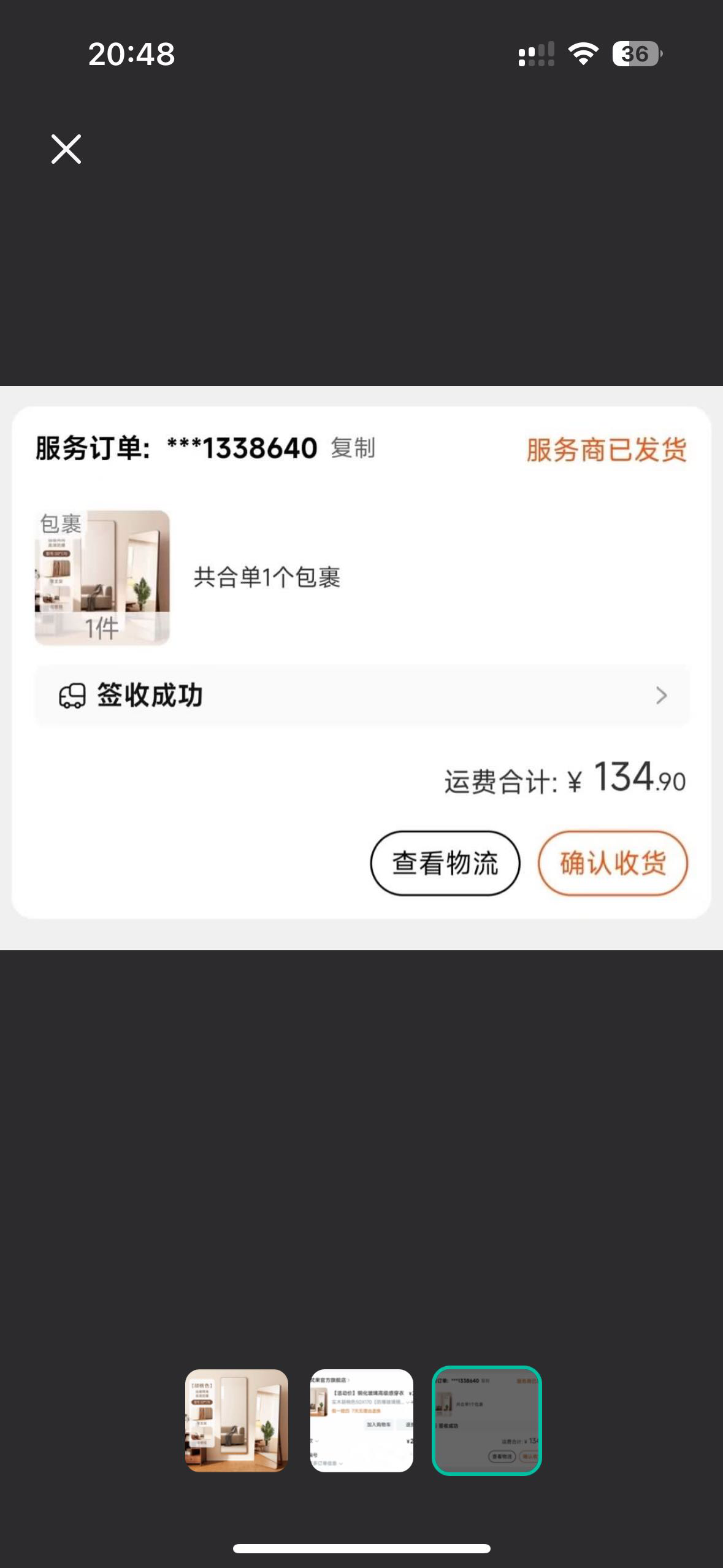The width and height of the screenshot is (723, 1568).
Task: Close the image viewer with the X icon
Action: (65, 149)
